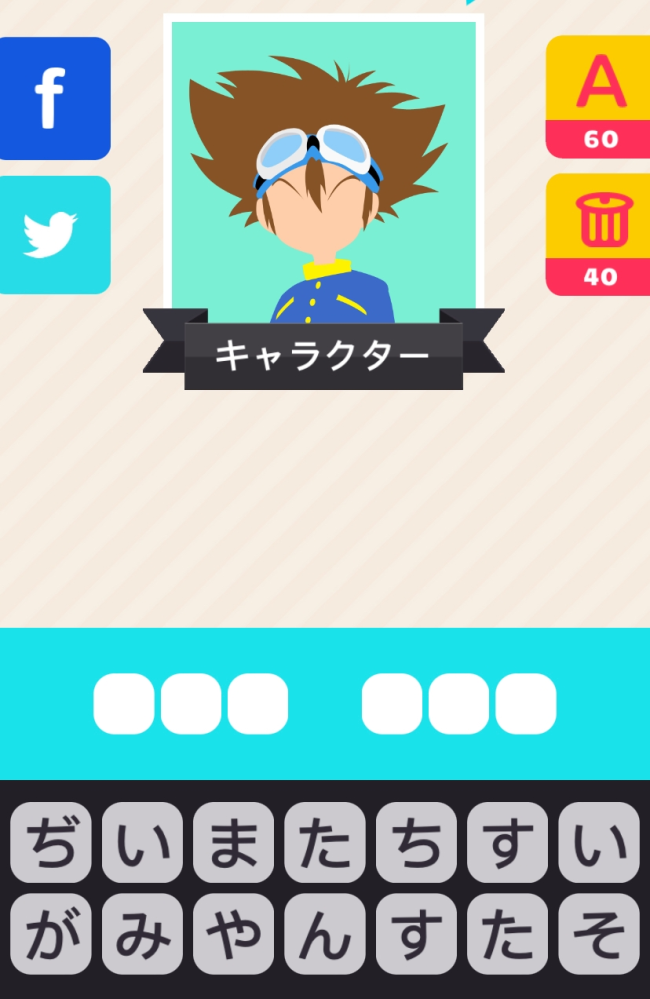
Task: Select the み letter tile
Action: (x=142, y=934)
